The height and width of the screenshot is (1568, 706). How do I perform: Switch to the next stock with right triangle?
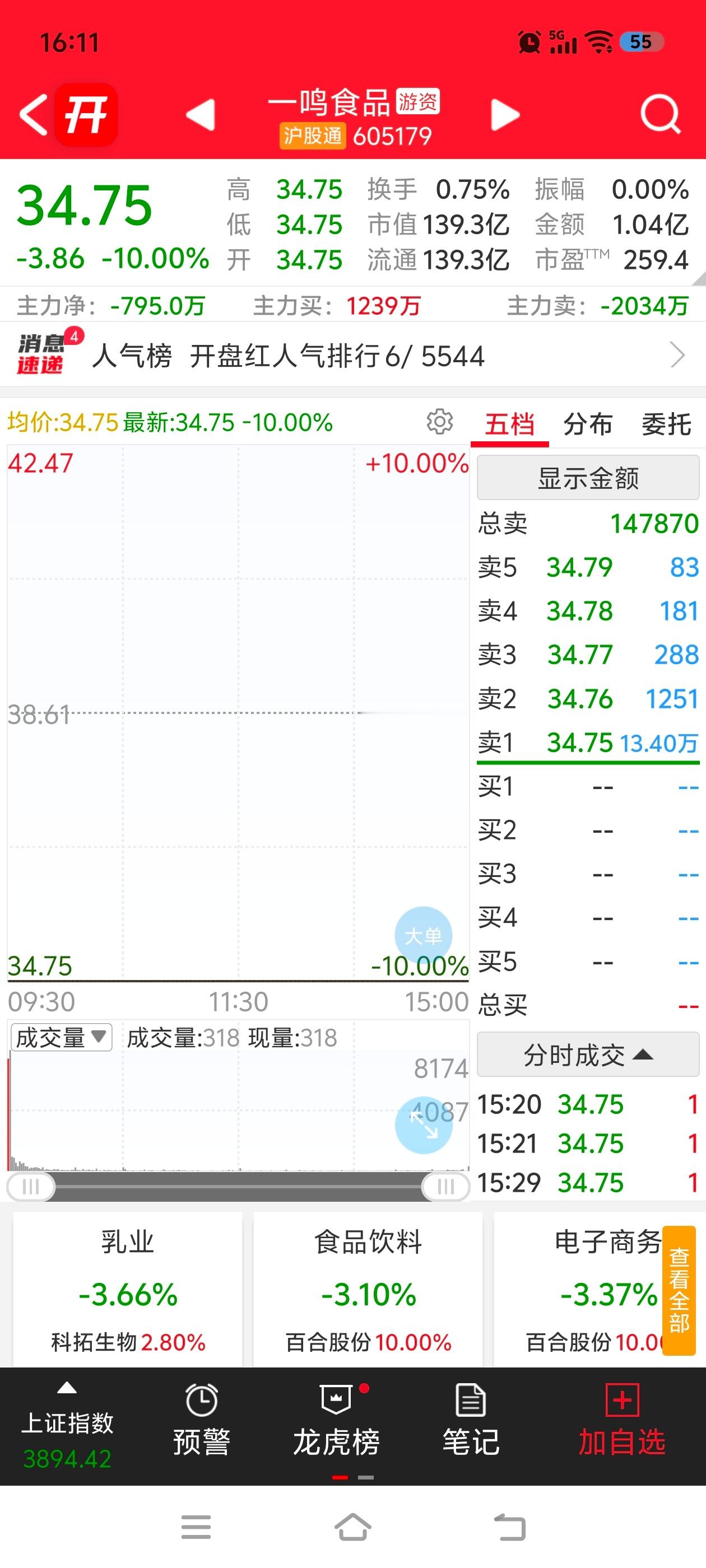point(505,114)
